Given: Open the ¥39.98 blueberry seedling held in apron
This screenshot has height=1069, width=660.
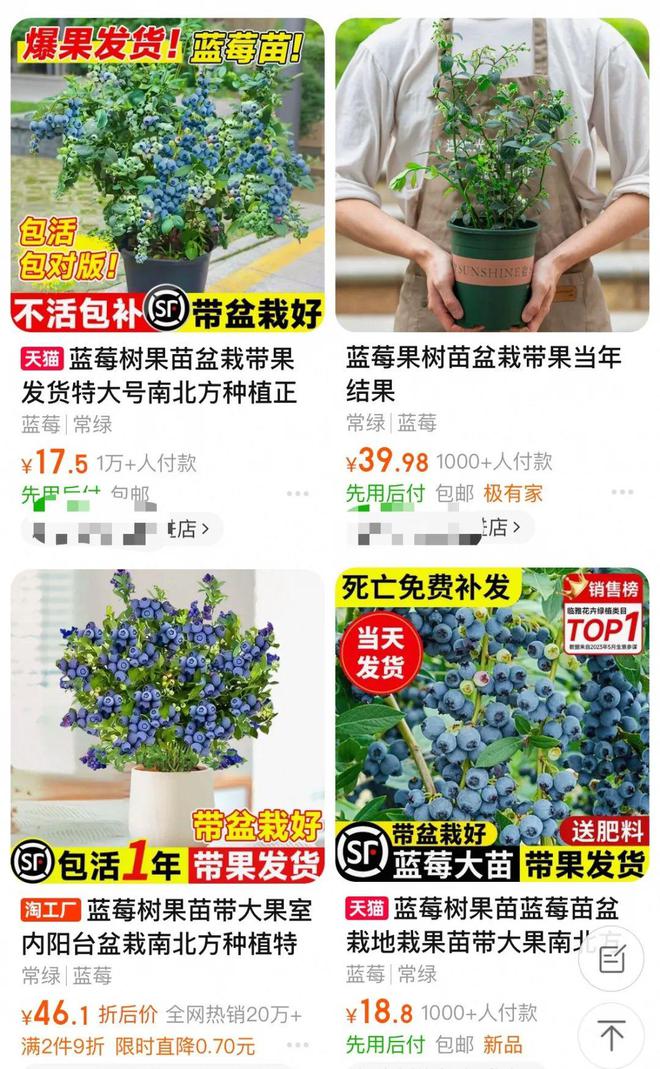Looking at the screenshot, I should tap(492, 175).
